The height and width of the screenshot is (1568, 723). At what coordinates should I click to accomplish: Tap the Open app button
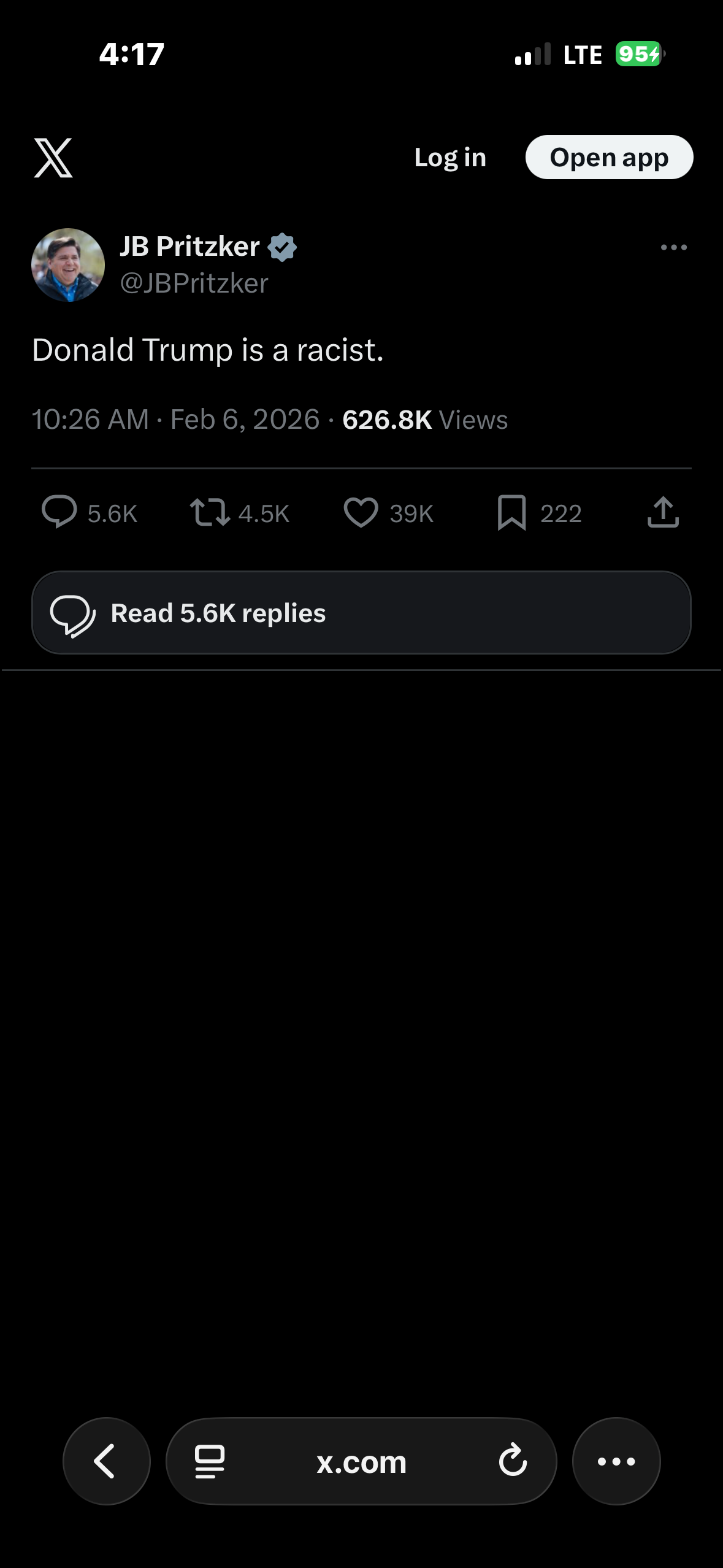609,158
